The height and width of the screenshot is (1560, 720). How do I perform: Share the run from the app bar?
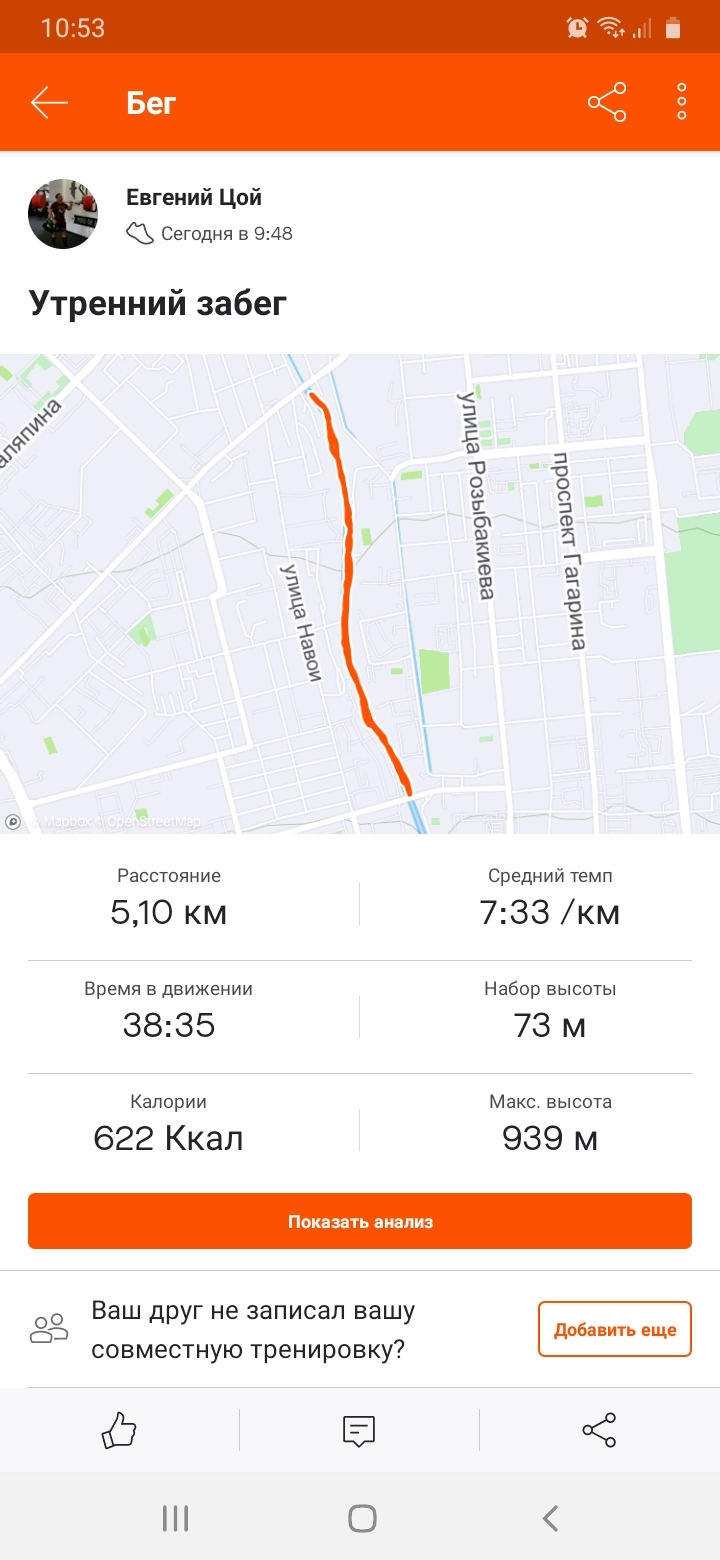tap(607, 103)
